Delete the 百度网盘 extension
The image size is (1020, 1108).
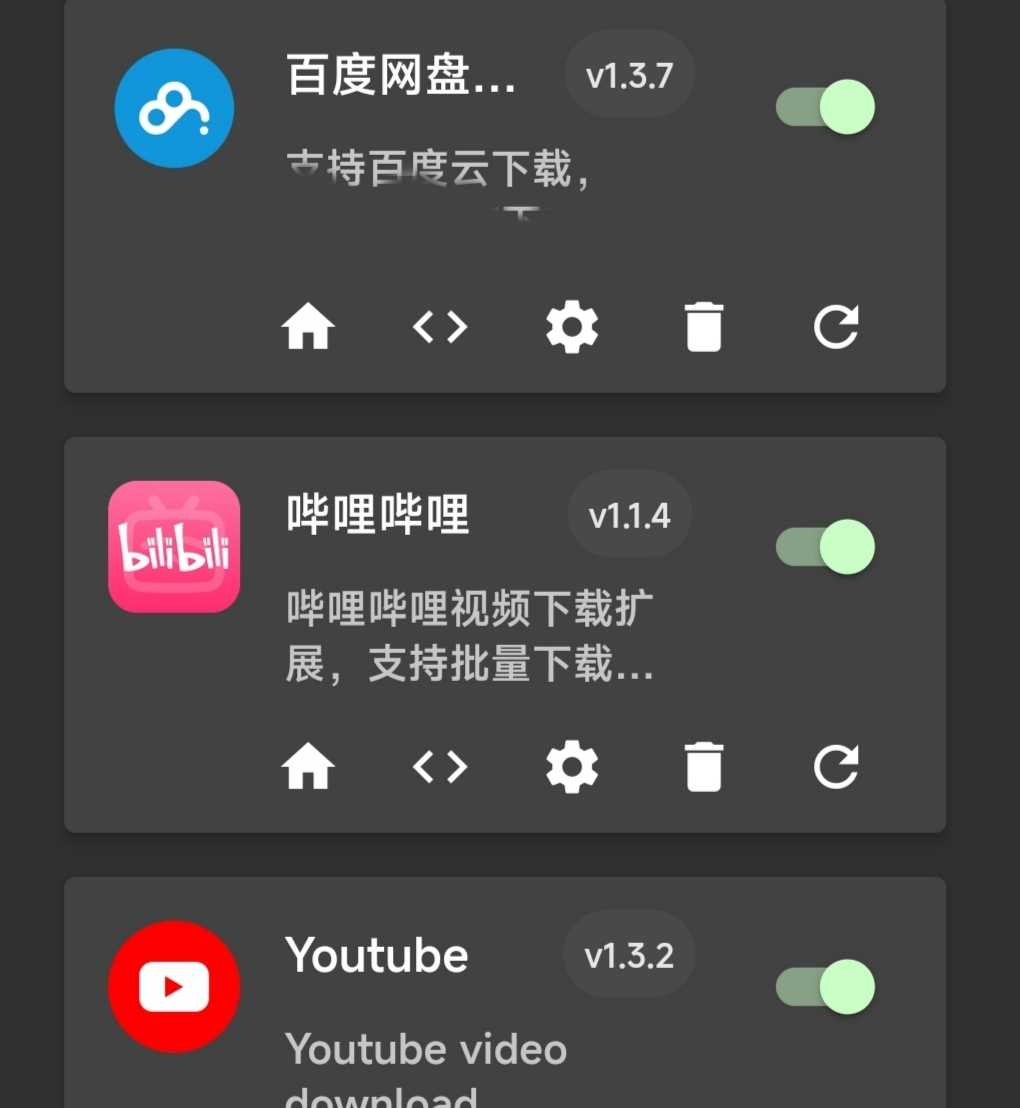tap(704, 326)
